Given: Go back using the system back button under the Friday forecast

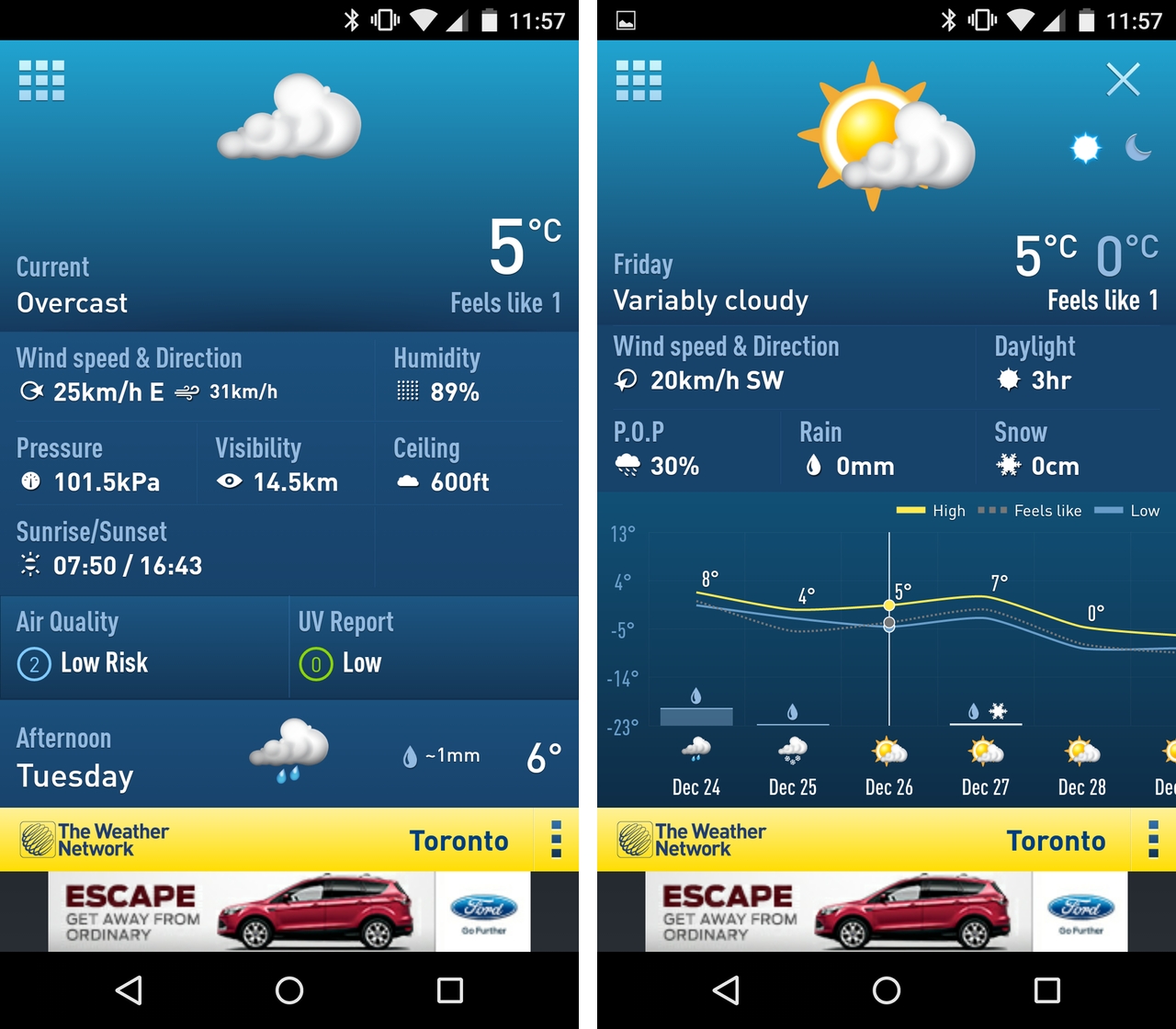Looking at the screenshot, I should coord(726,989).
